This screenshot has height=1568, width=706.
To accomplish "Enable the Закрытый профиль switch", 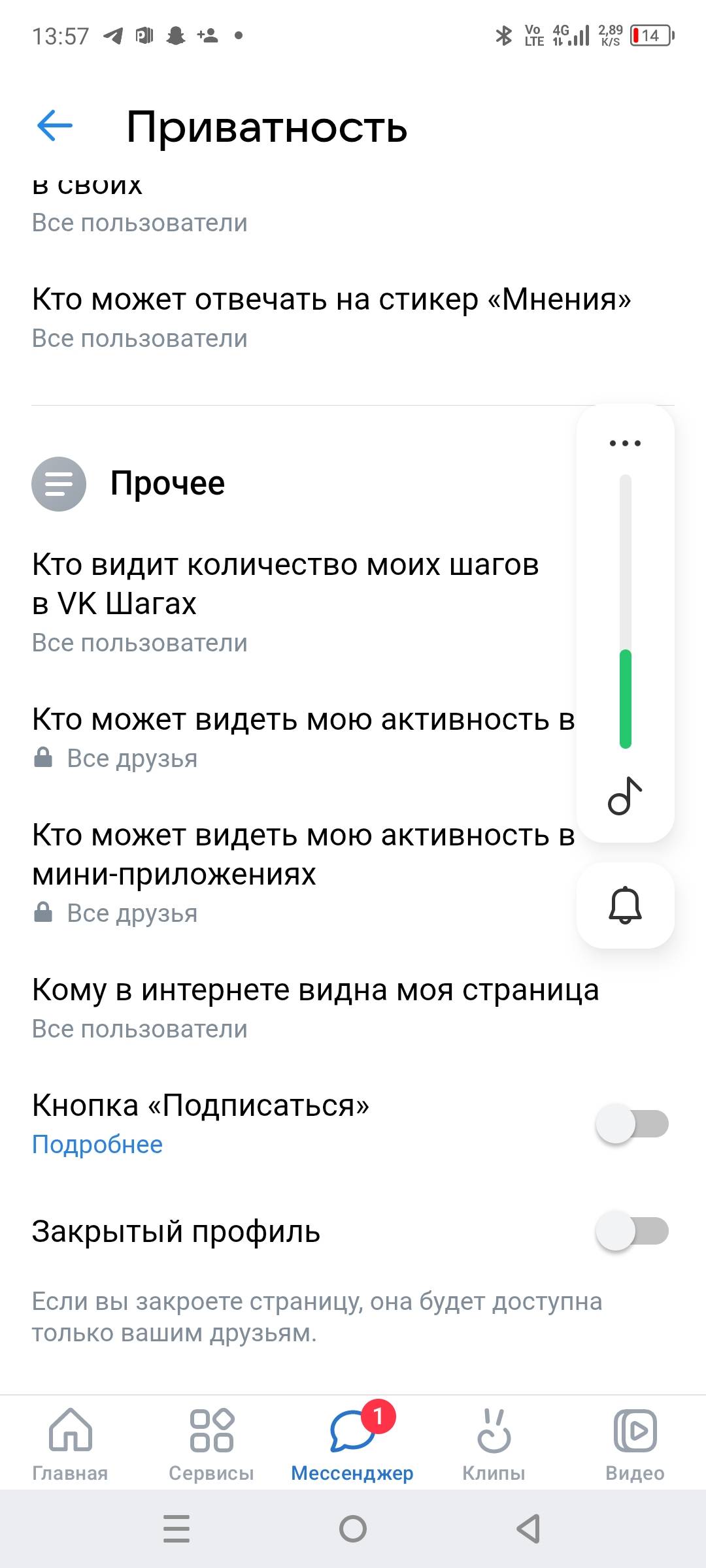I will pyautogui.click(x=631, y=1231).
